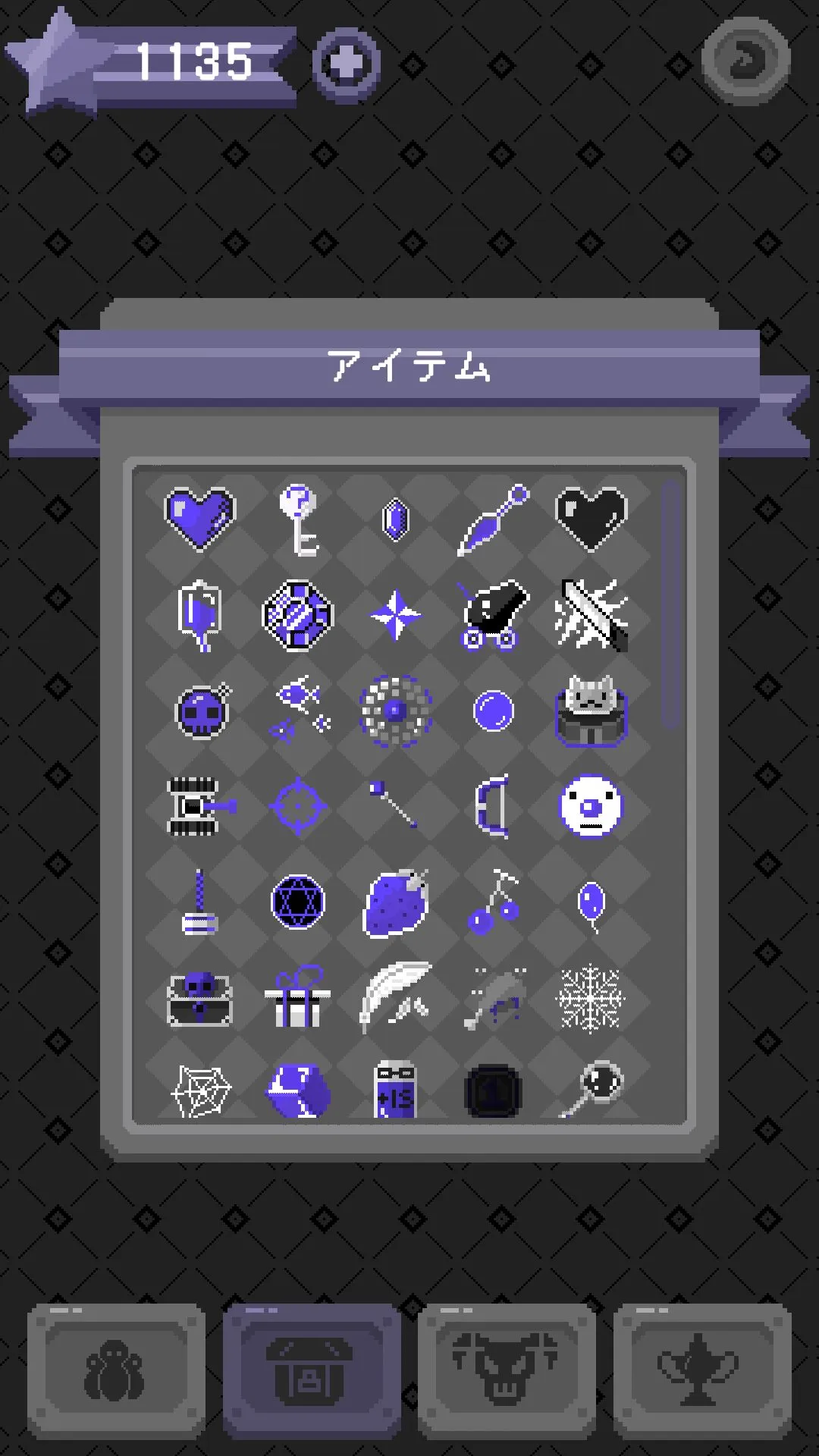Select the strawberry item
Screen dimensions: 819x1456
396,902
